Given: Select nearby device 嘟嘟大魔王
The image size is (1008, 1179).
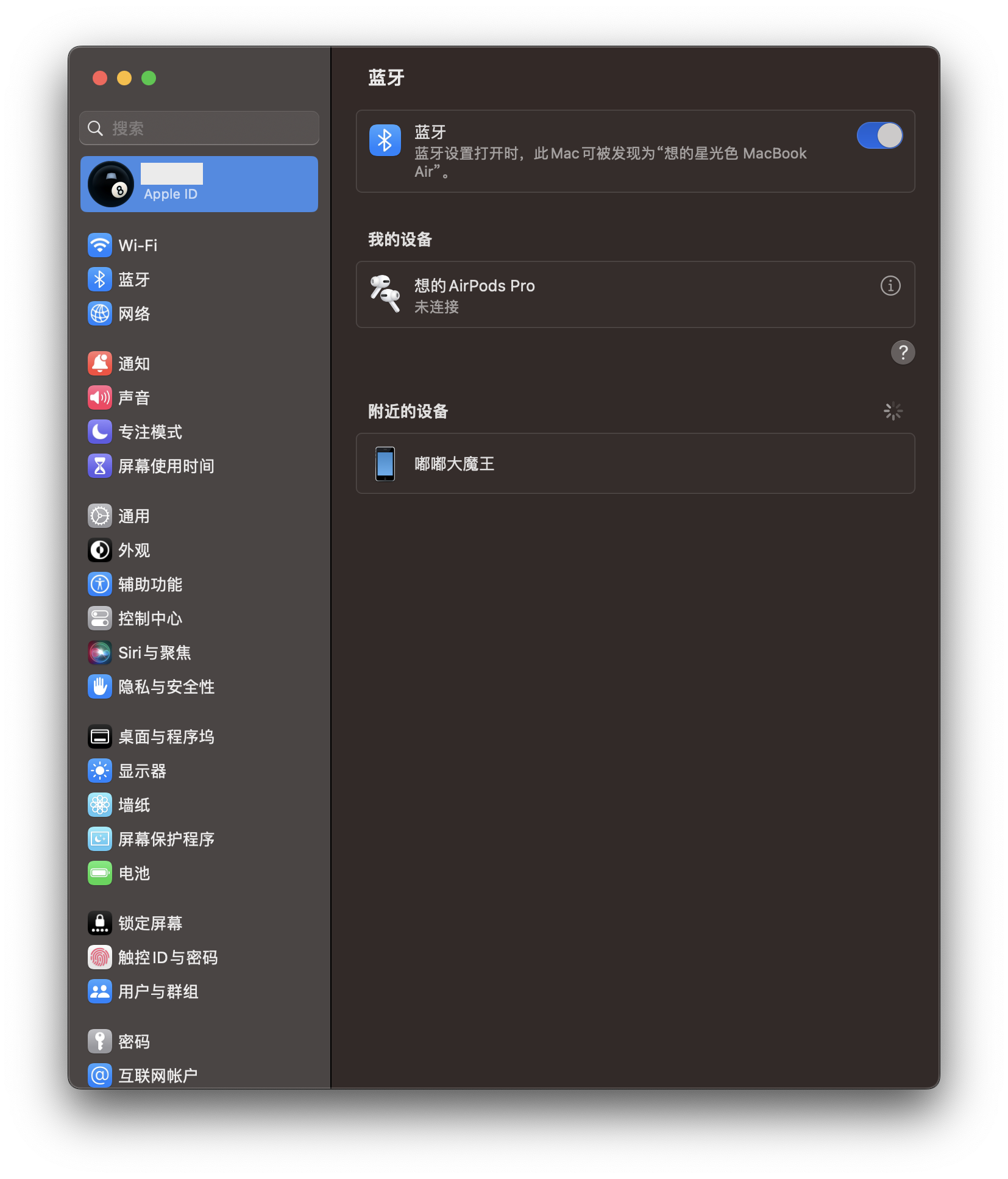Looking at the screenshot, I should [x=634, y=463].
